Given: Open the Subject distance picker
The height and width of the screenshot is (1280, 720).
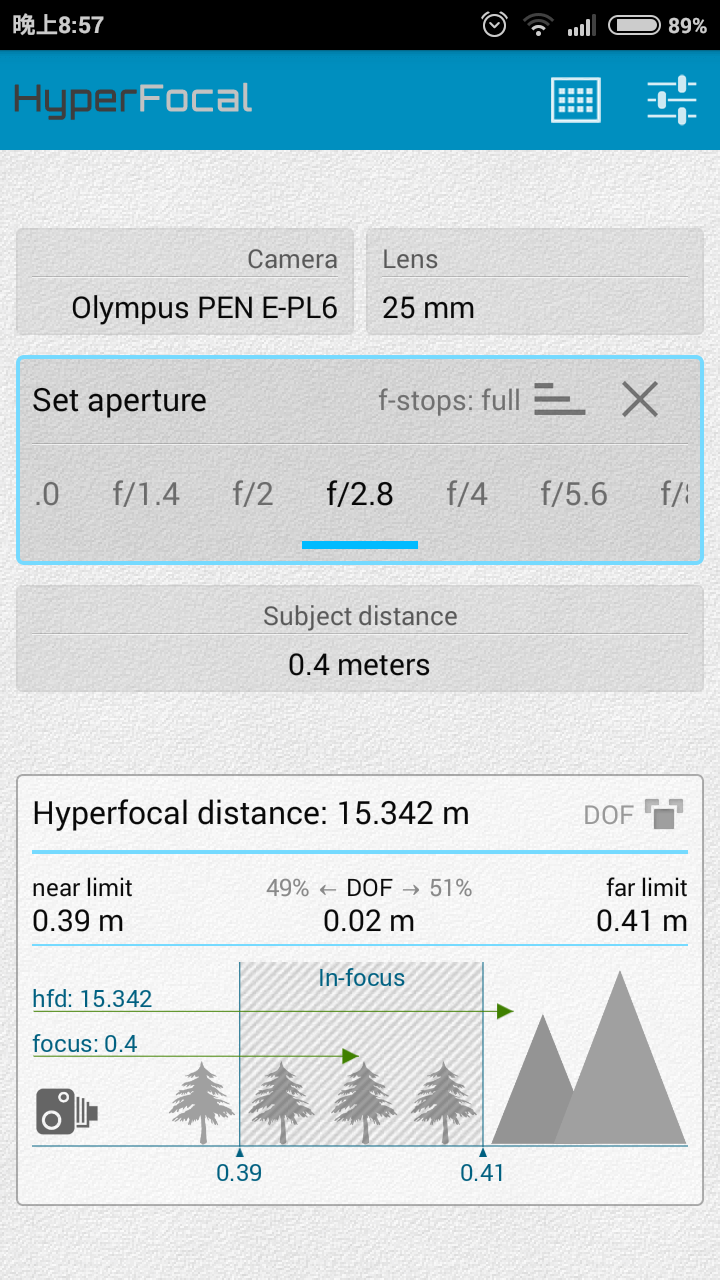Looking at the screenshot, I should (x=360, y=638).
